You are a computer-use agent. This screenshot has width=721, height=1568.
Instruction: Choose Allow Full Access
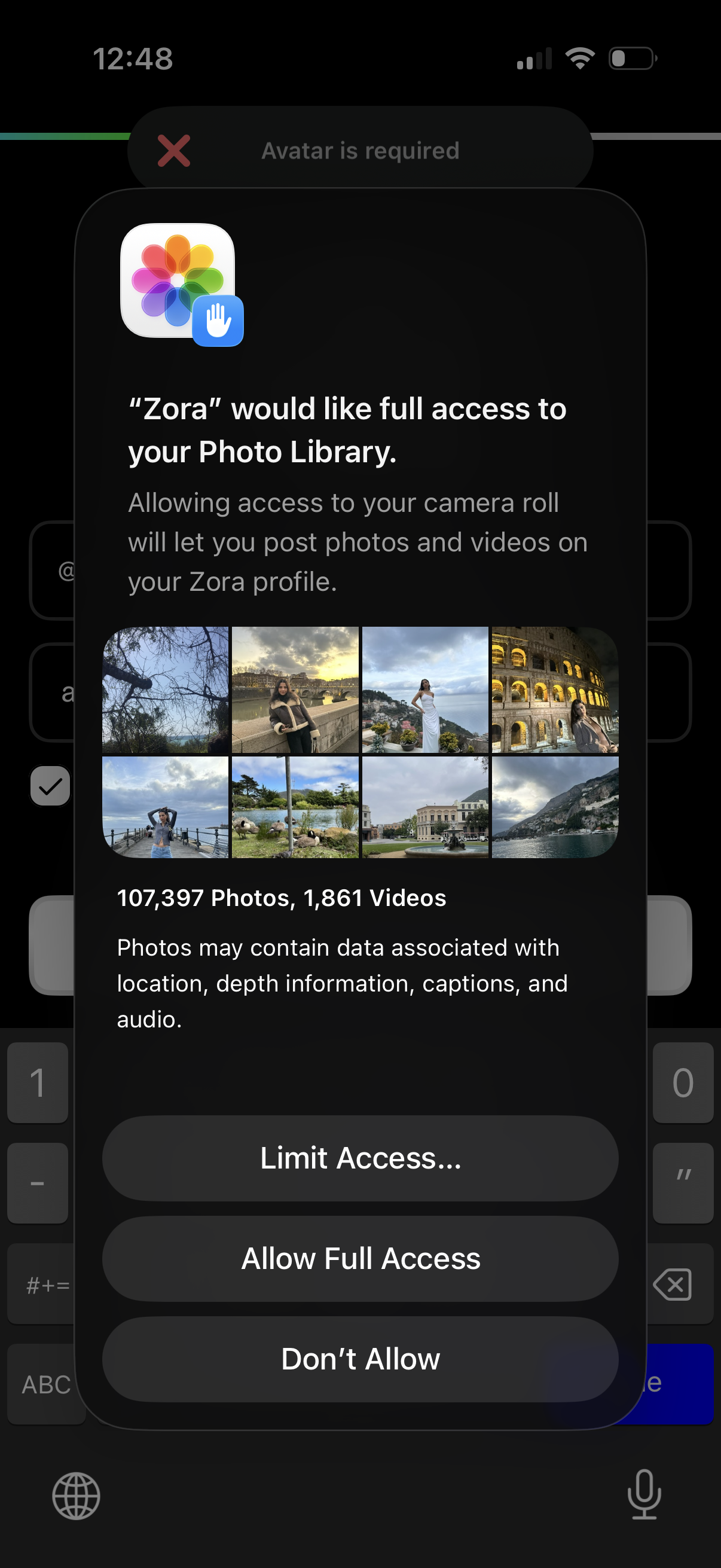(x=360, y=1259)
